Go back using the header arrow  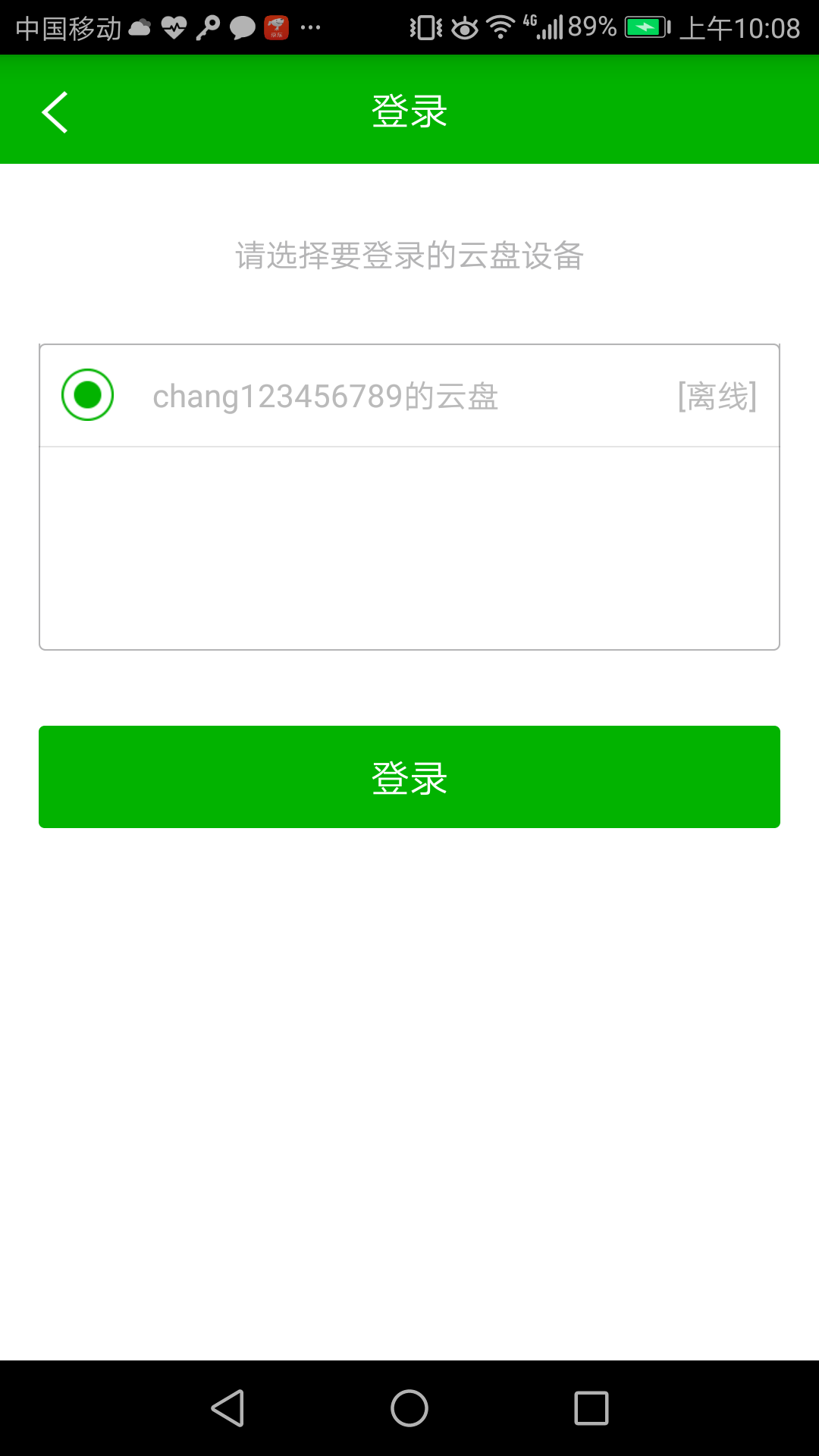tap(55, 112)
